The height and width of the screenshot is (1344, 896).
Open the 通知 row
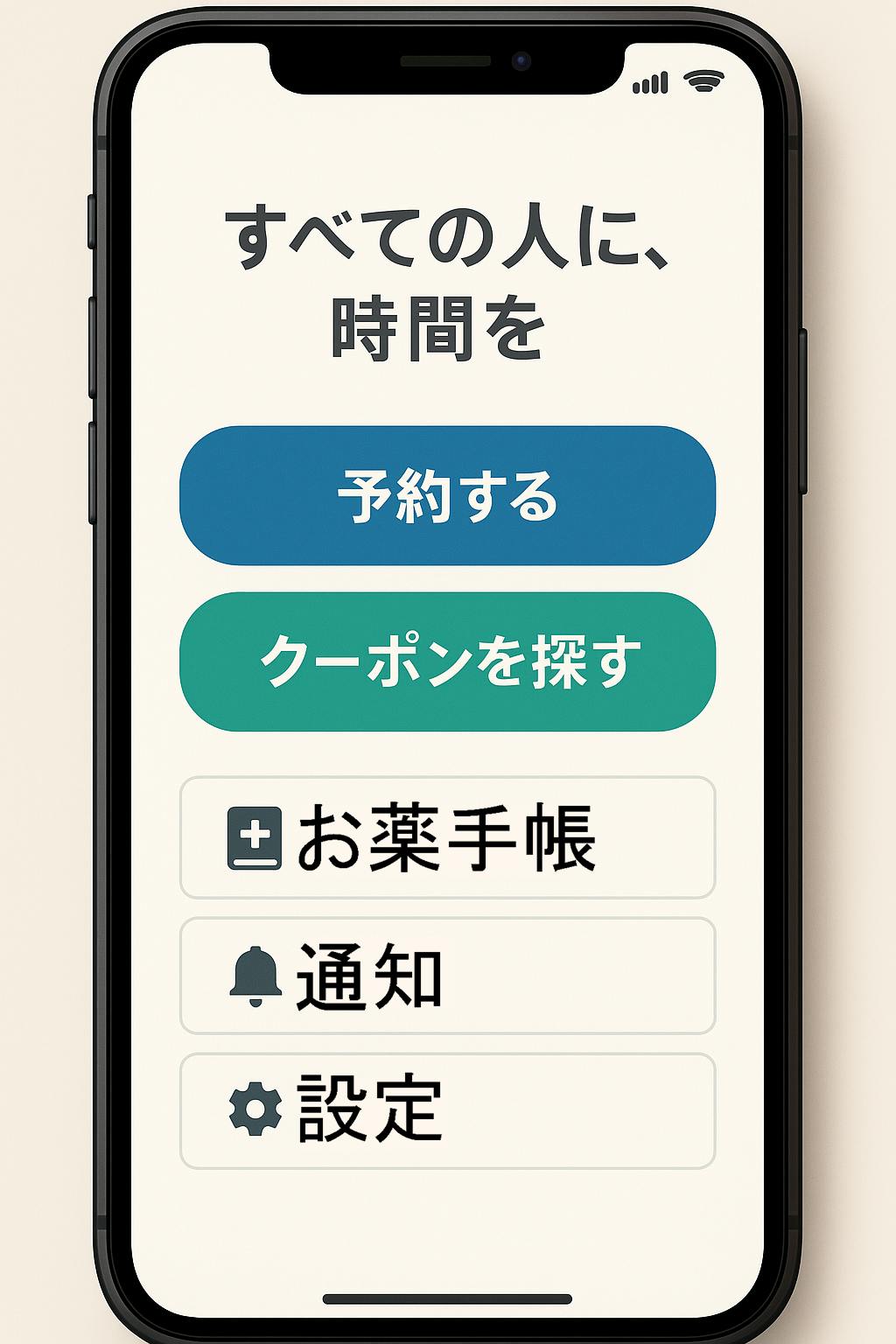click(447, 976)
